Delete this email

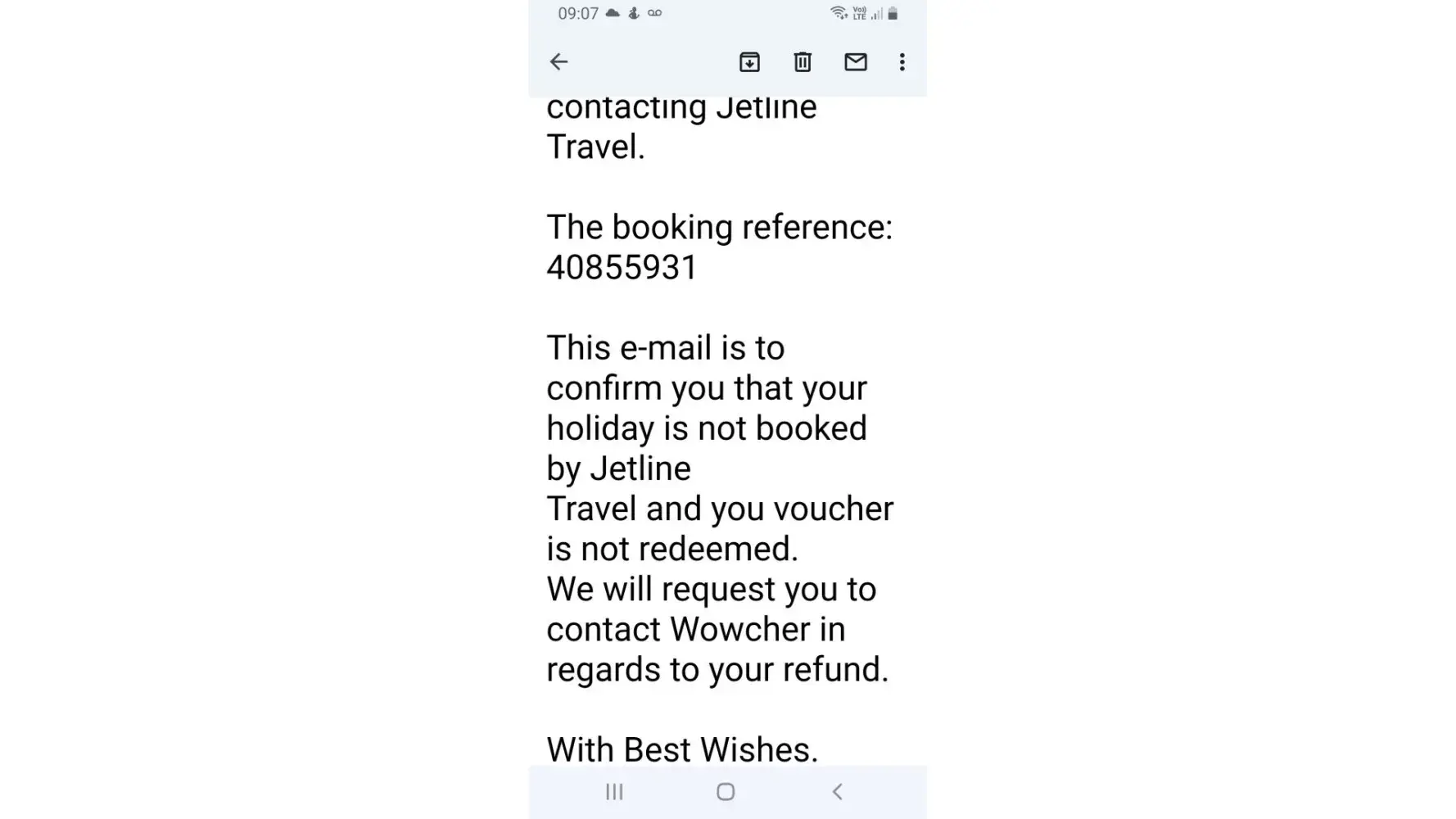click(x=803, y=62)
